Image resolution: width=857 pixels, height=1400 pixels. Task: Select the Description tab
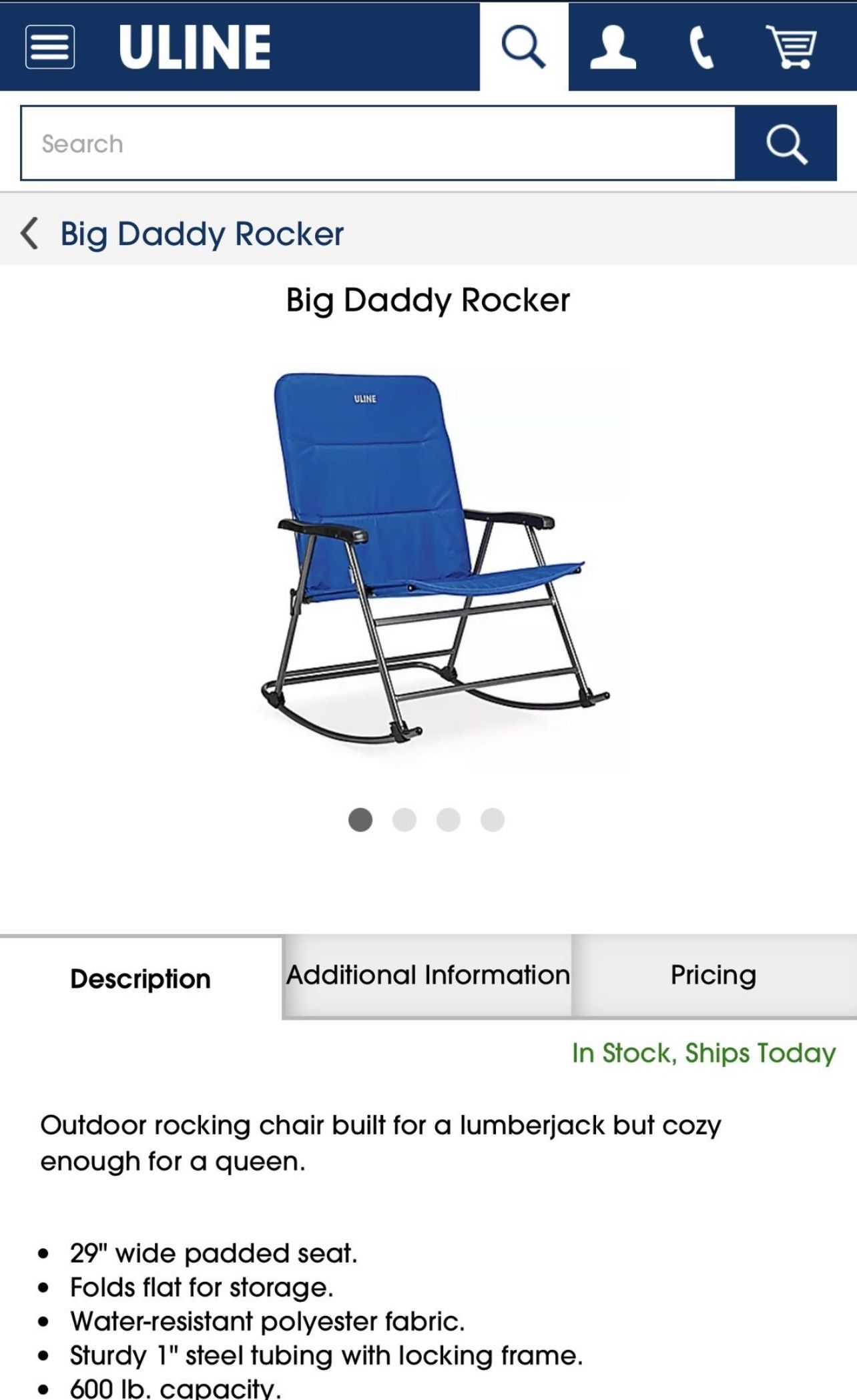(140, 978)
